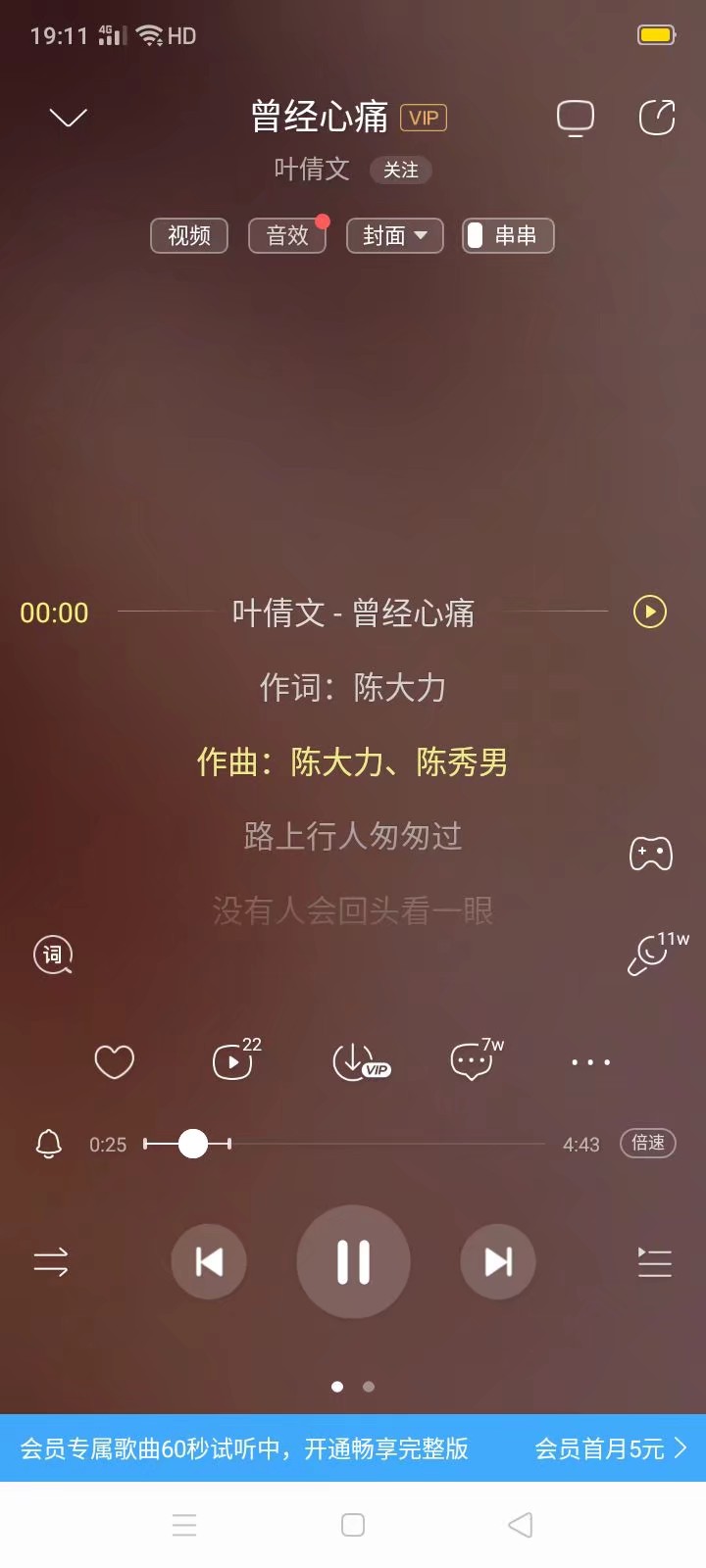Open the three-dot more options

point(590,1062)
